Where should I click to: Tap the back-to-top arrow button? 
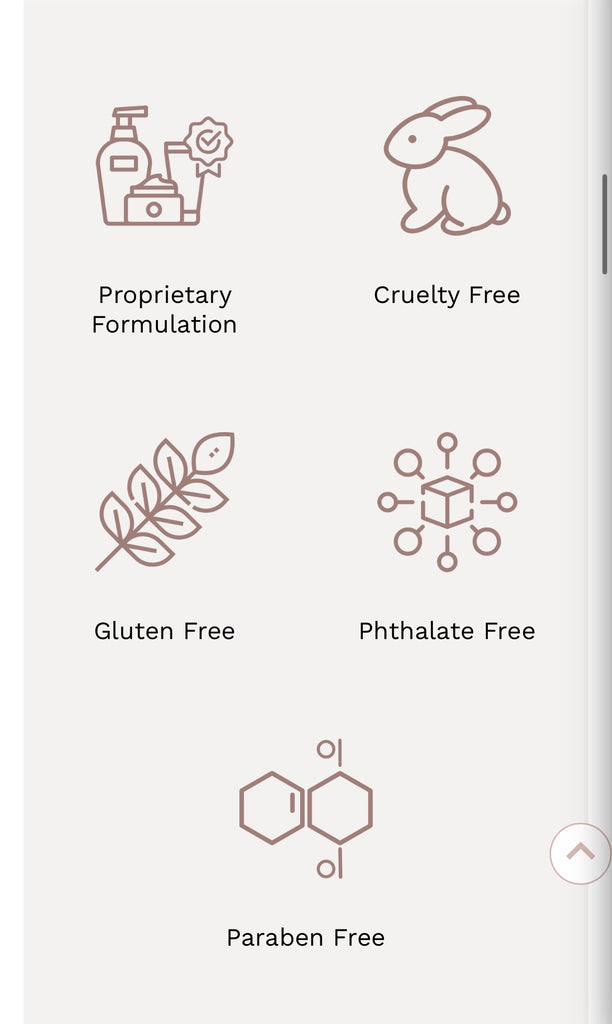[x=580, y=853]
